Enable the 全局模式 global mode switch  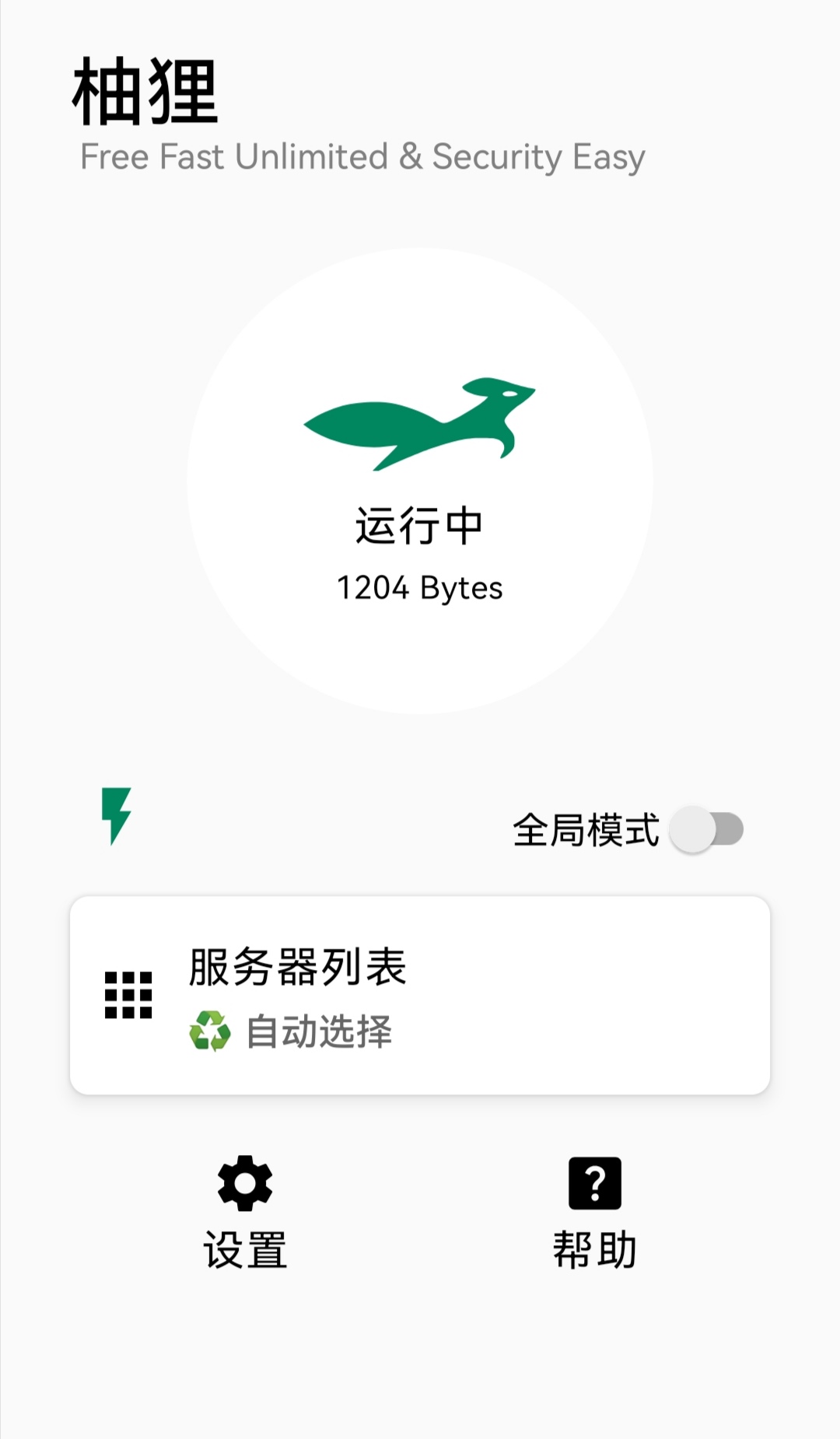pyautogui.click(x=706, y=829)
